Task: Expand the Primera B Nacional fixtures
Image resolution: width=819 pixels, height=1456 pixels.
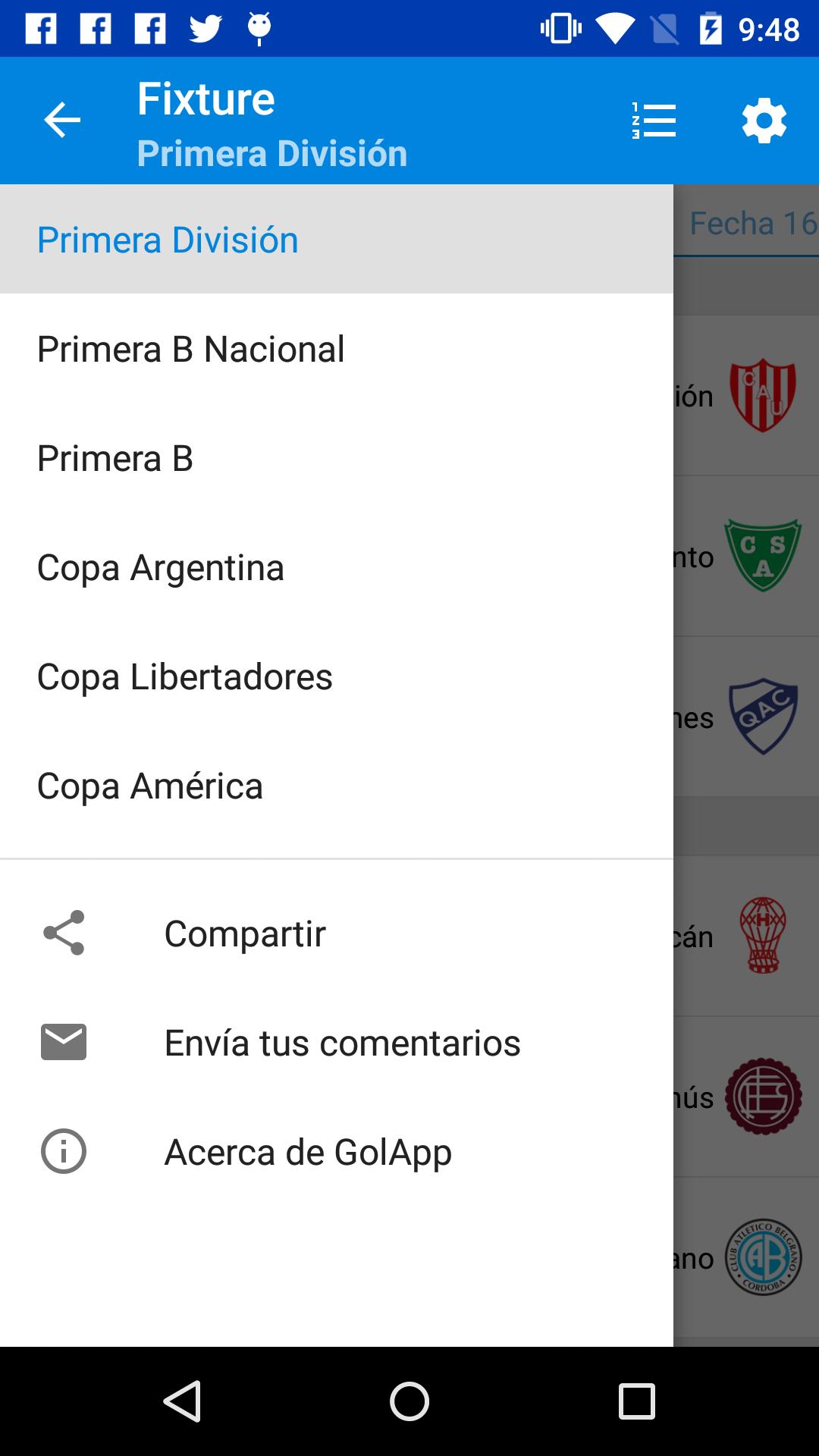Action: (x=191, y=348)
